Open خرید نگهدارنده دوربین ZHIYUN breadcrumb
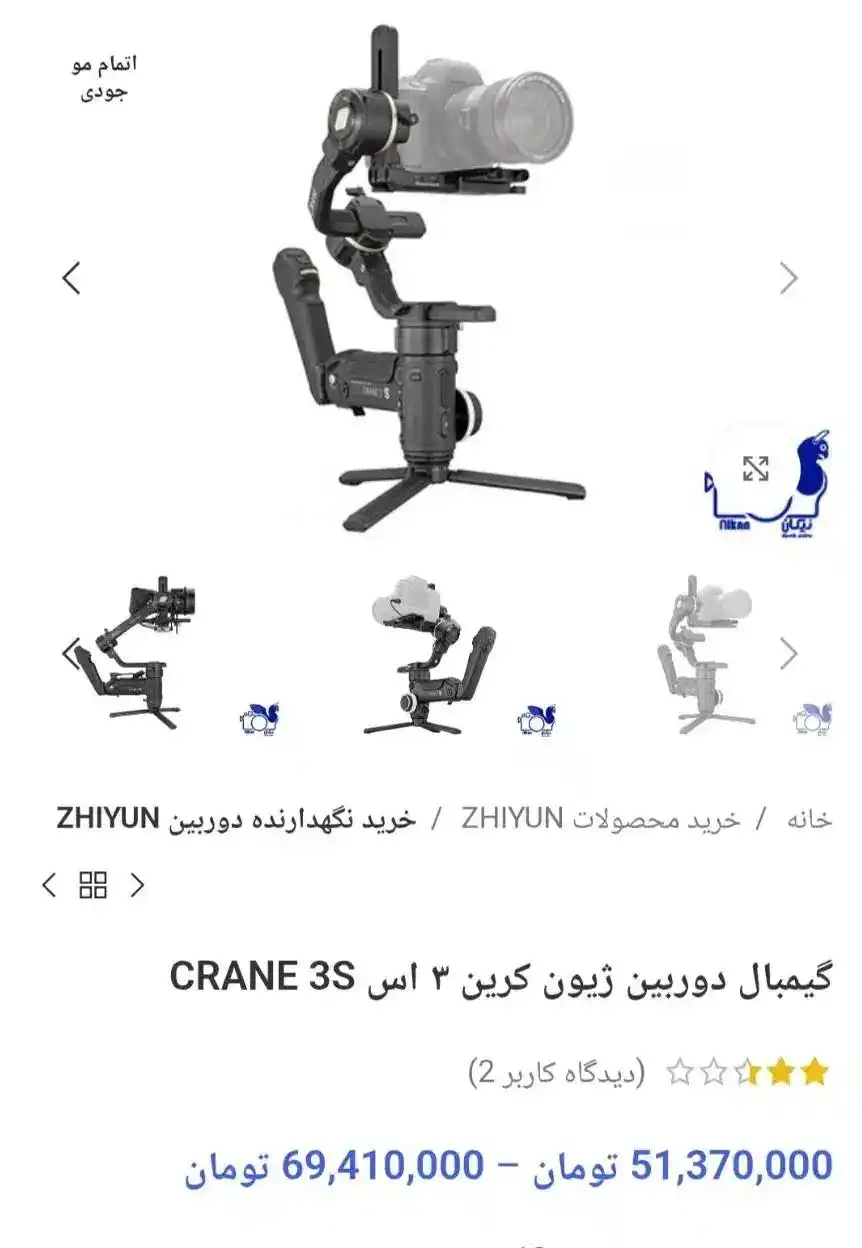This screenshot has height=1248, width=862. [235, 820]
